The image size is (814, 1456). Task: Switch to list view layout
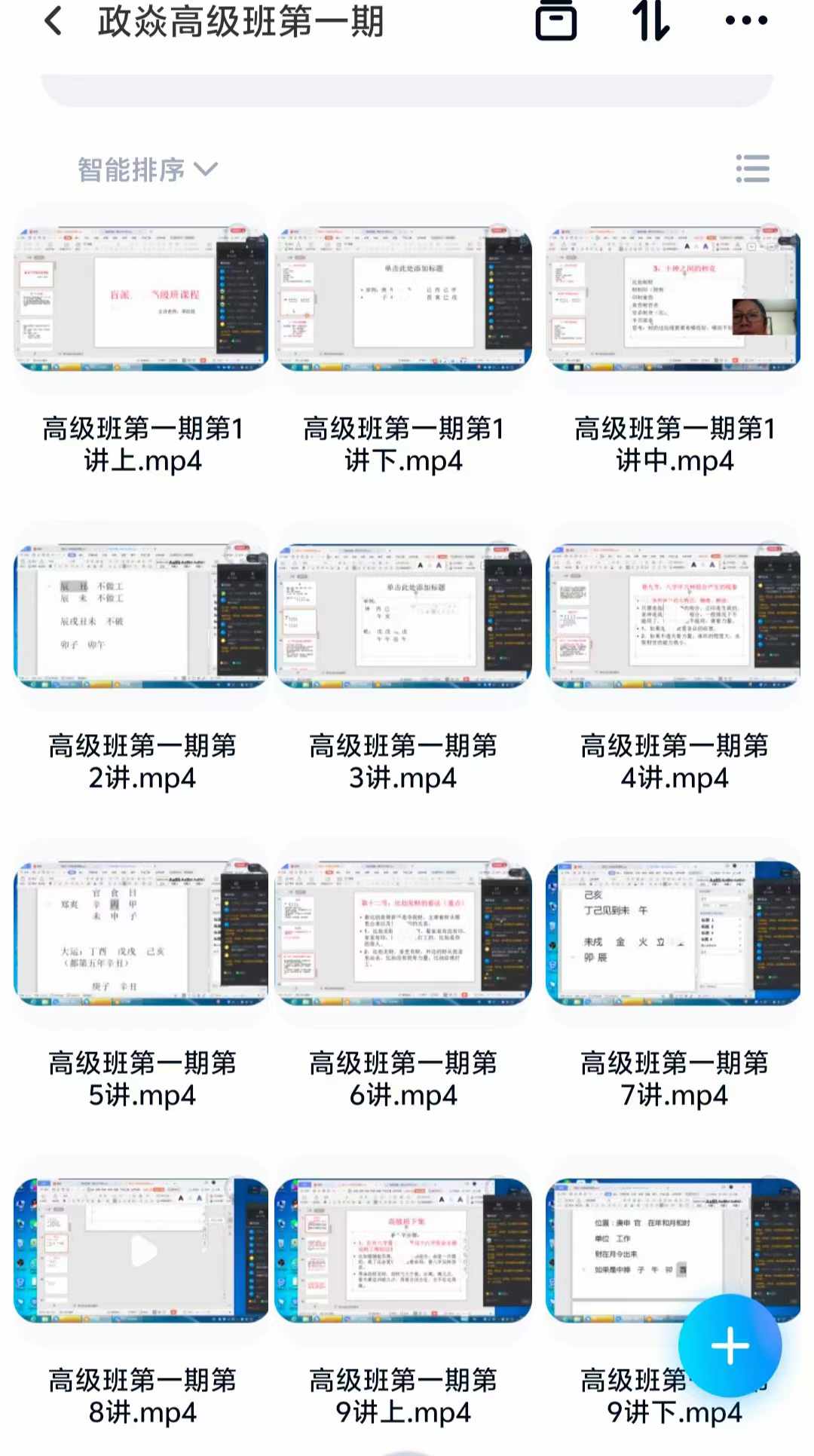pyautogui.click(x=752, y=169)
